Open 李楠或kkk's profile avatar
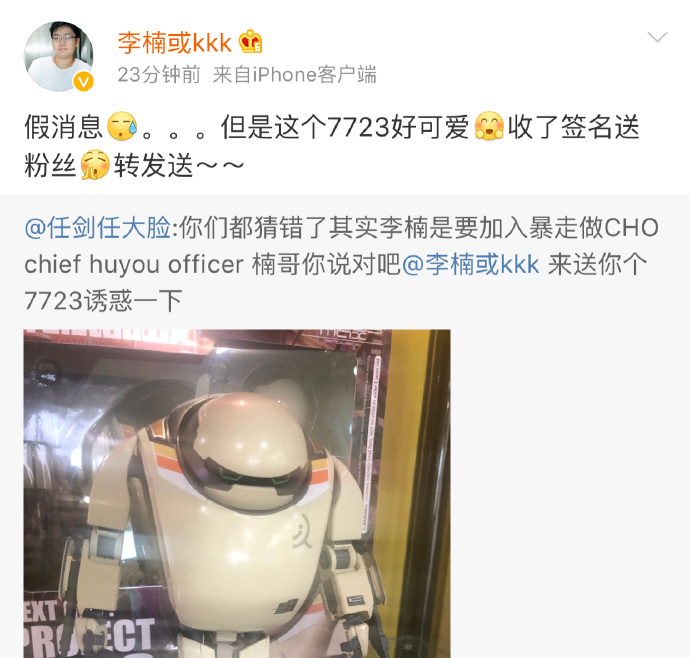 pyautogui.click(x=58, y=56)
